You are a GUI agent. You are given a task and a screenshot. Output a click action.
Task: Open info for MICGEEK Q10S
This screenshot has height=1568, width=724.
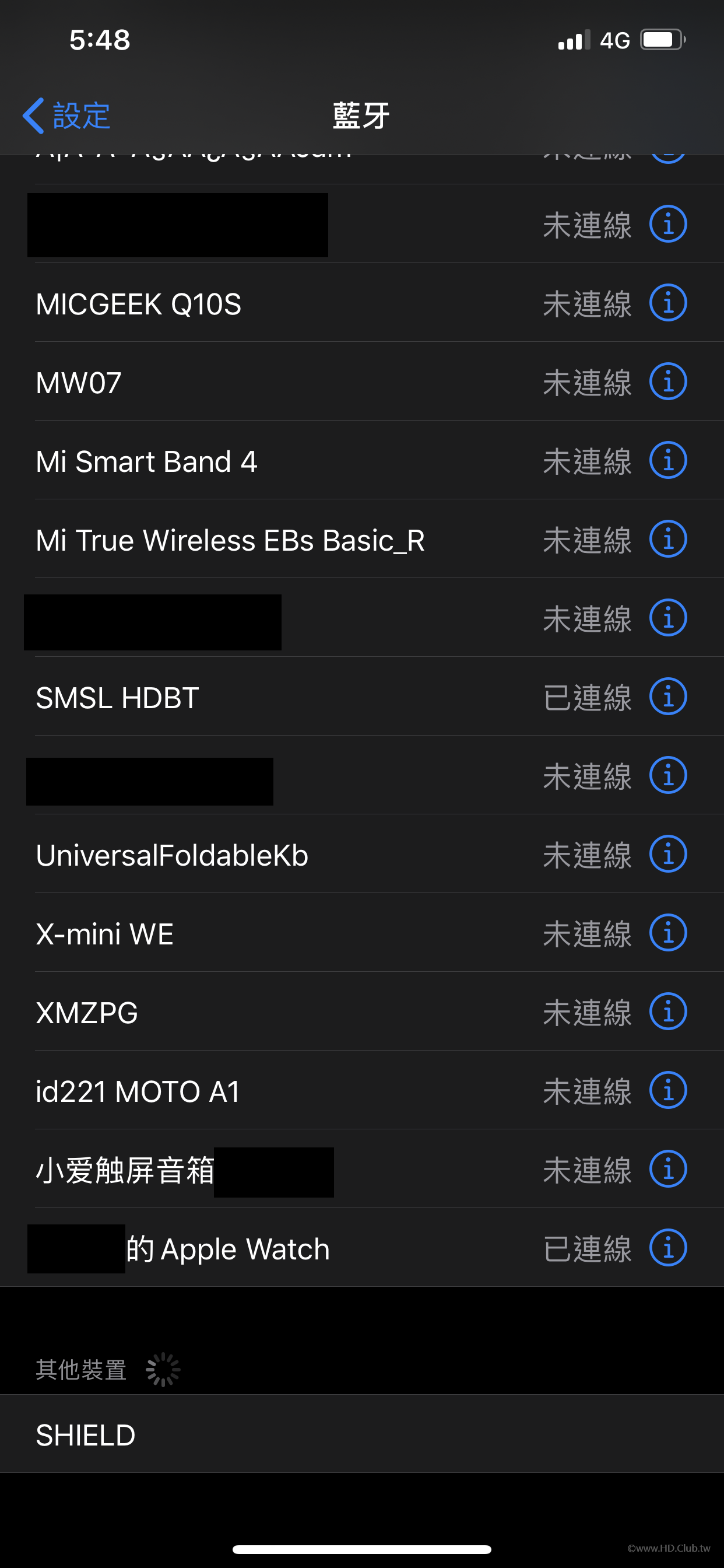tap(667, 303)
